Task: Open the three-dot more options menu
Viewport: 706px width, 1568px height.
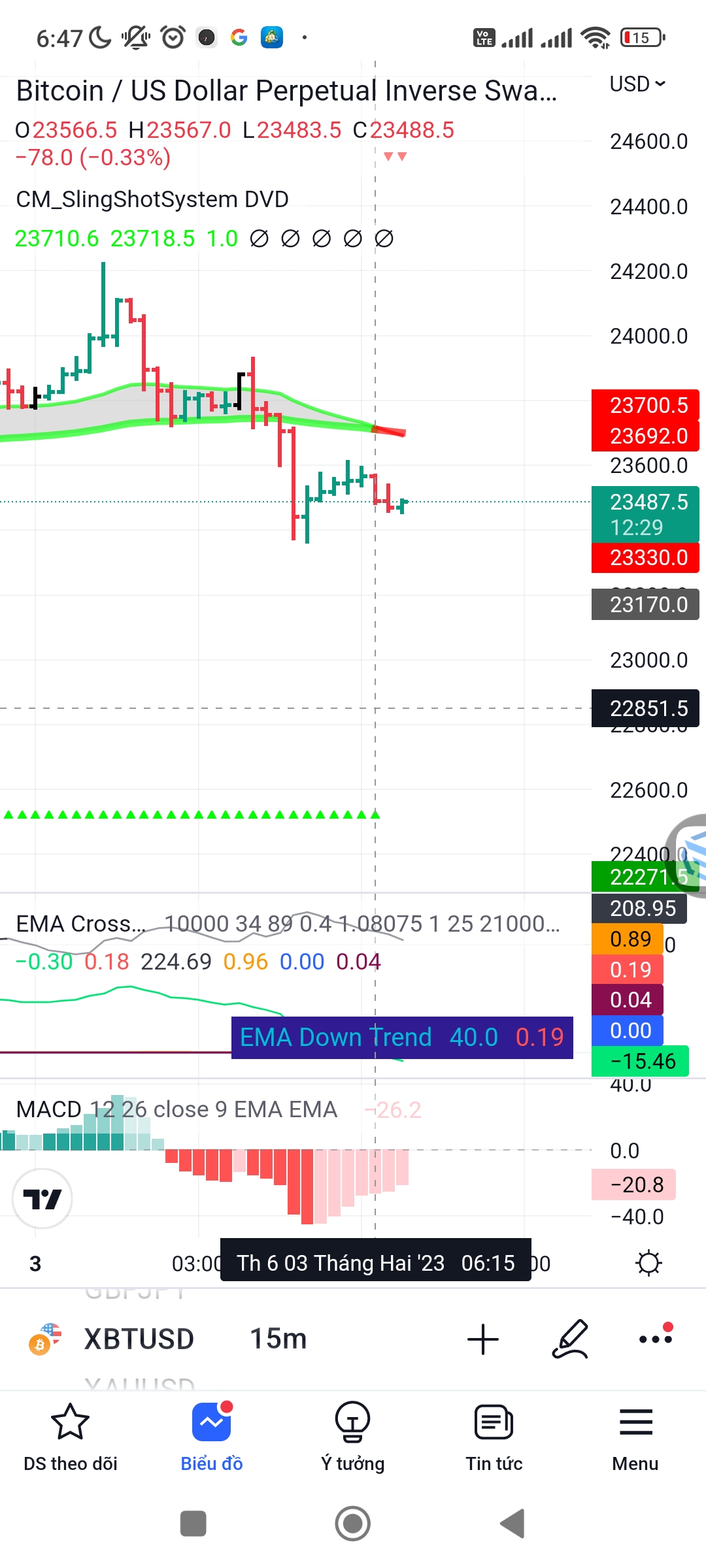Action: [x=656, y=1339]
